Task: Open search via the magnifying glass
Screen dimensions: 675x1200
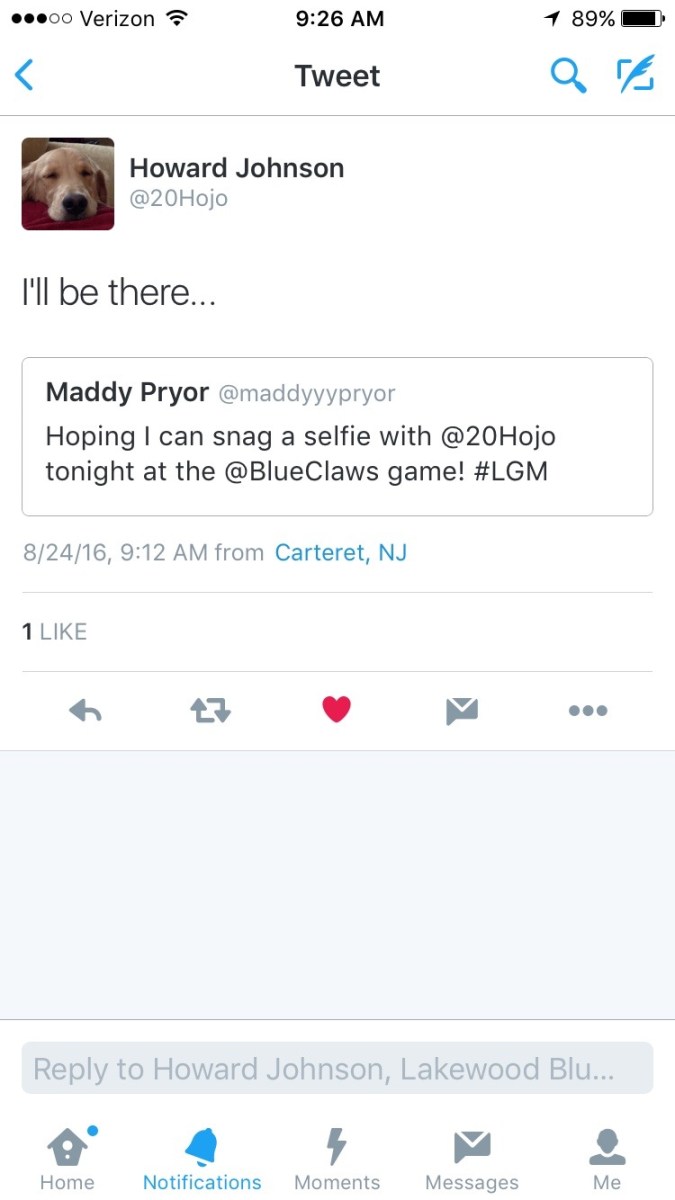Action: (x=568, y=76)
